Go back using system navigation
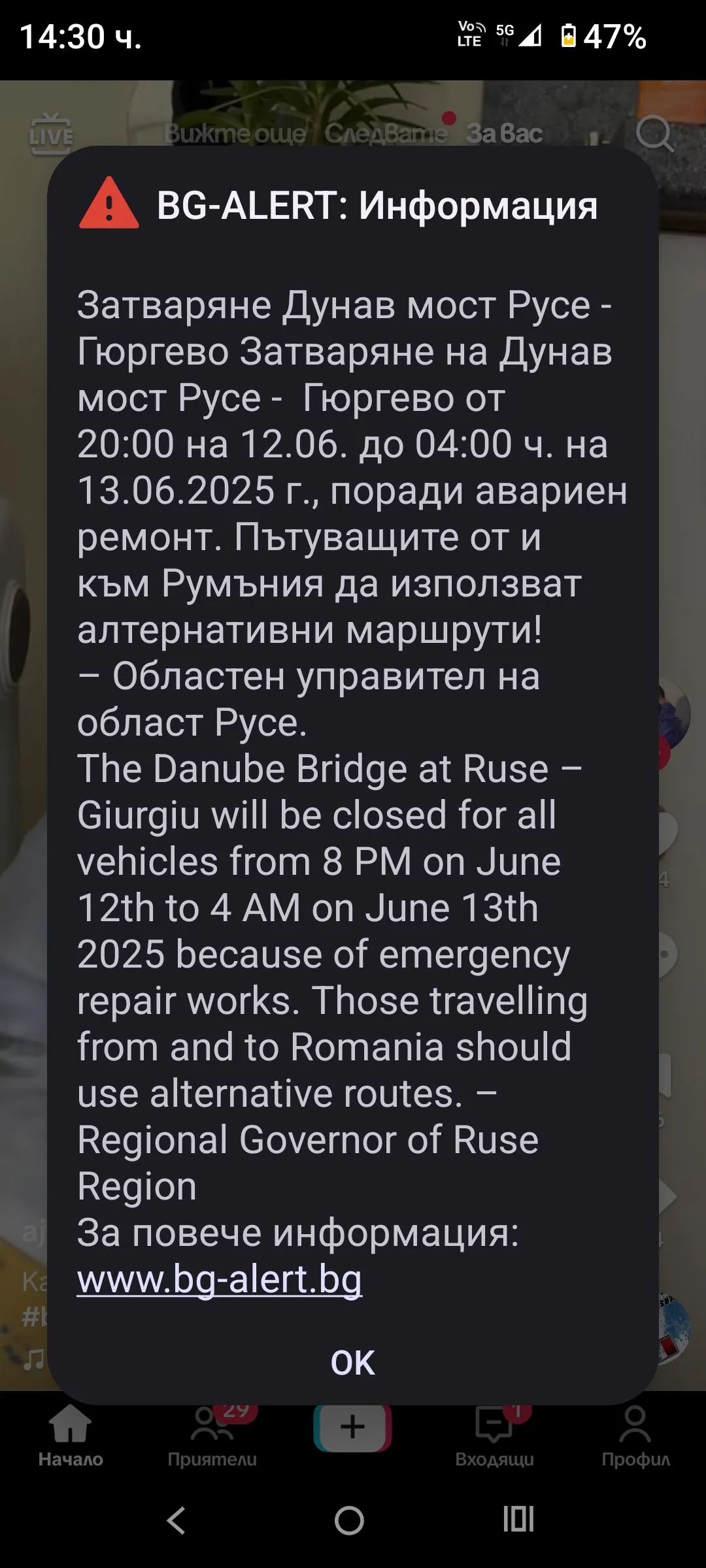This screenshot has width=706, height=1568. point(176,1520)
